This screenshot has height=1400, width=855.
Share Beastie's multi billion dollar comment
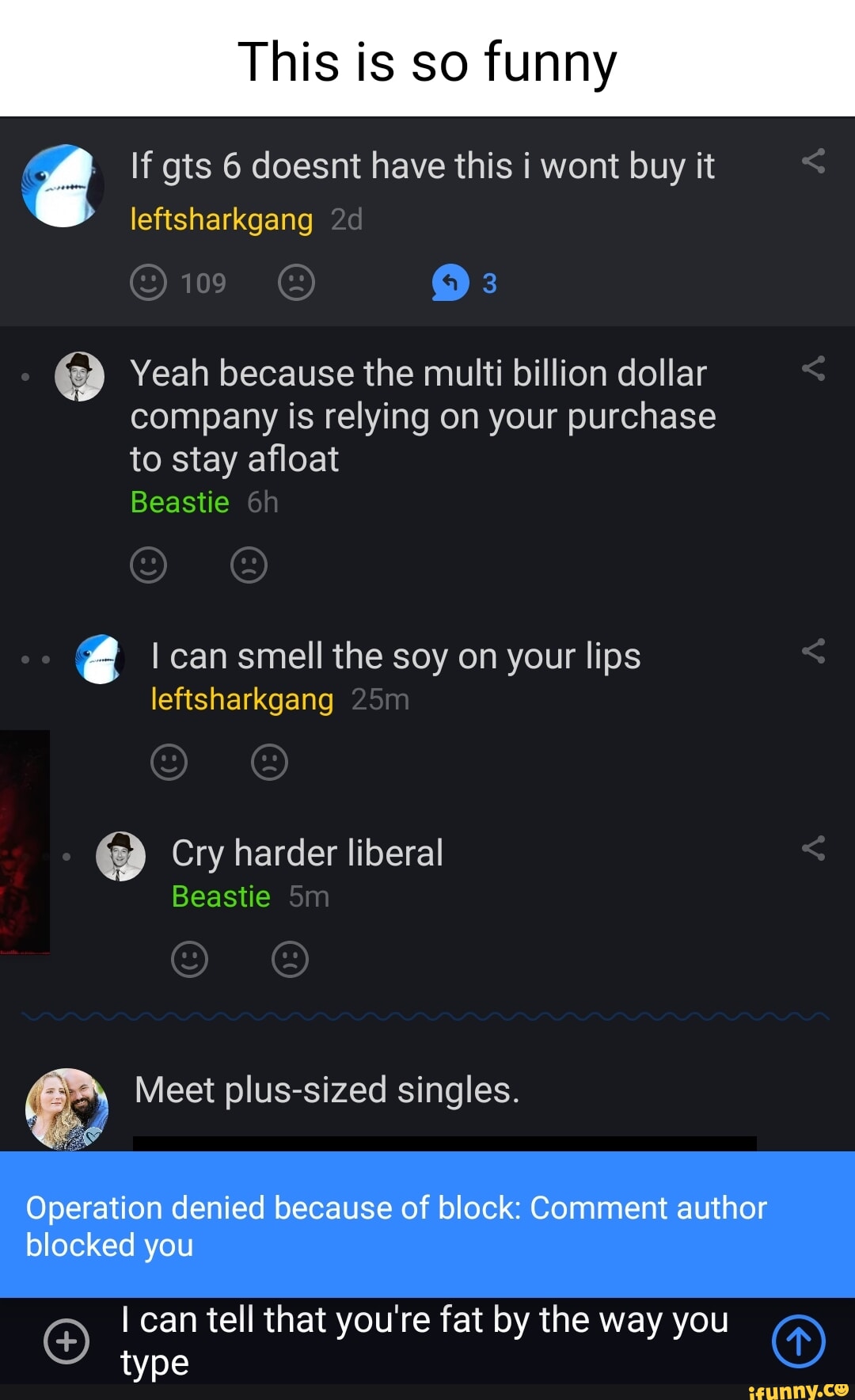coord(813,368)
